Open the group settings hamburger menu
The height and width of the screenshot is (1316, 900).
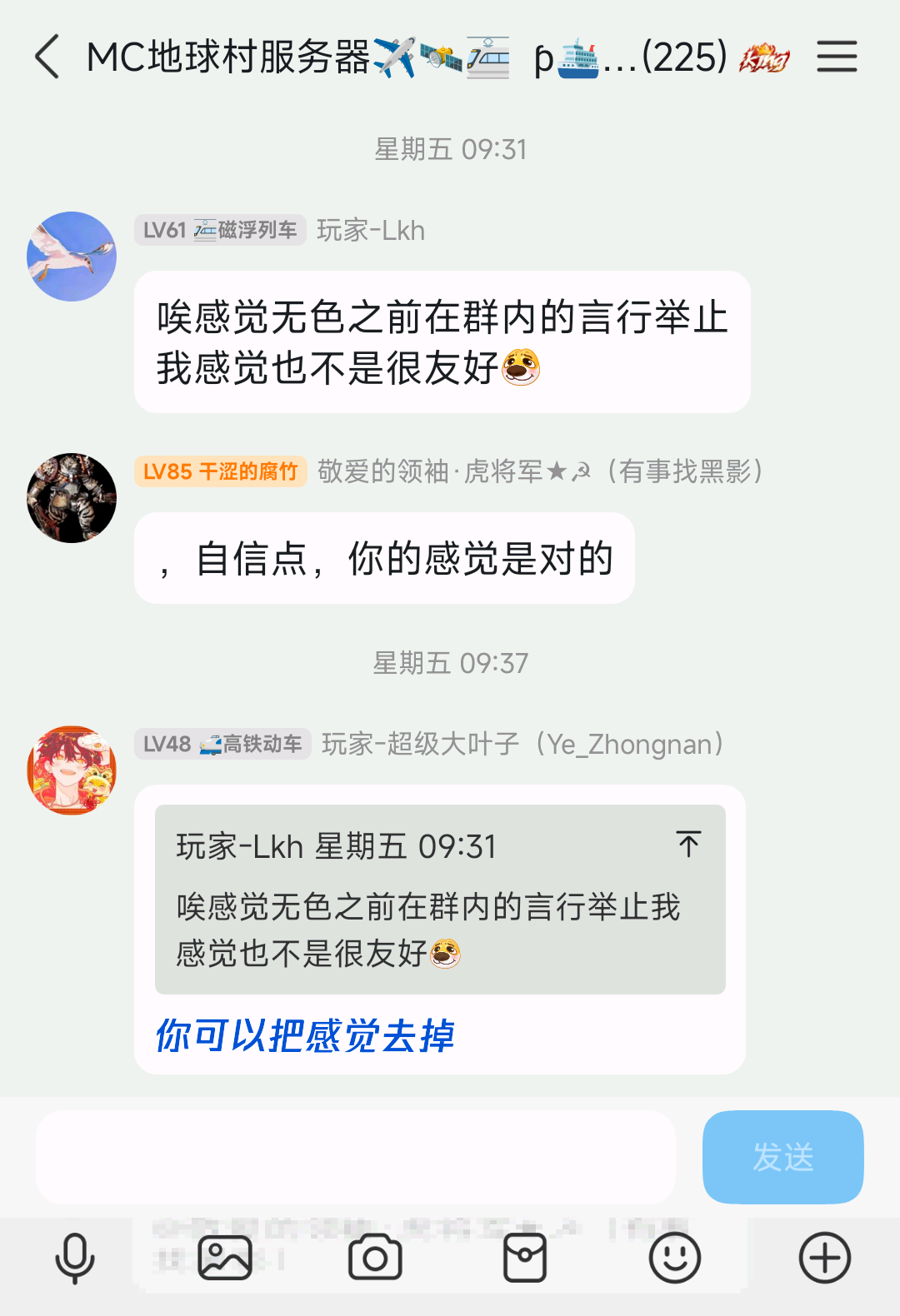(x=837, y=57)
